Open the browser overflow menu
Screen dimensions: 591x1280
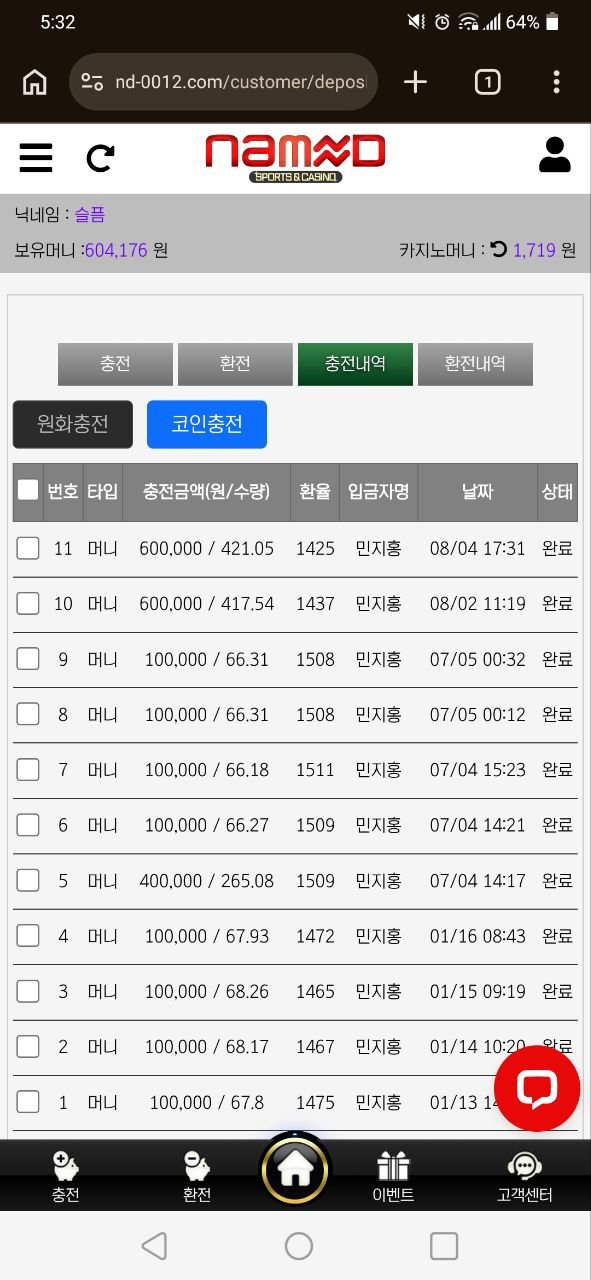coord(556,82)
